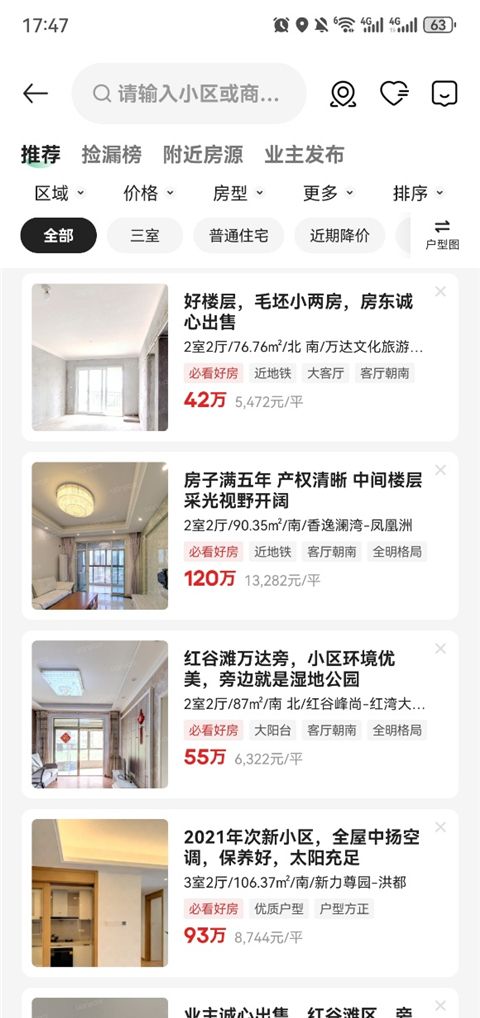Image resolution: width=480 pixels, height=1018 pixels.
Task: Select the 近期降价 filter chip
Action: coord(340,235)
